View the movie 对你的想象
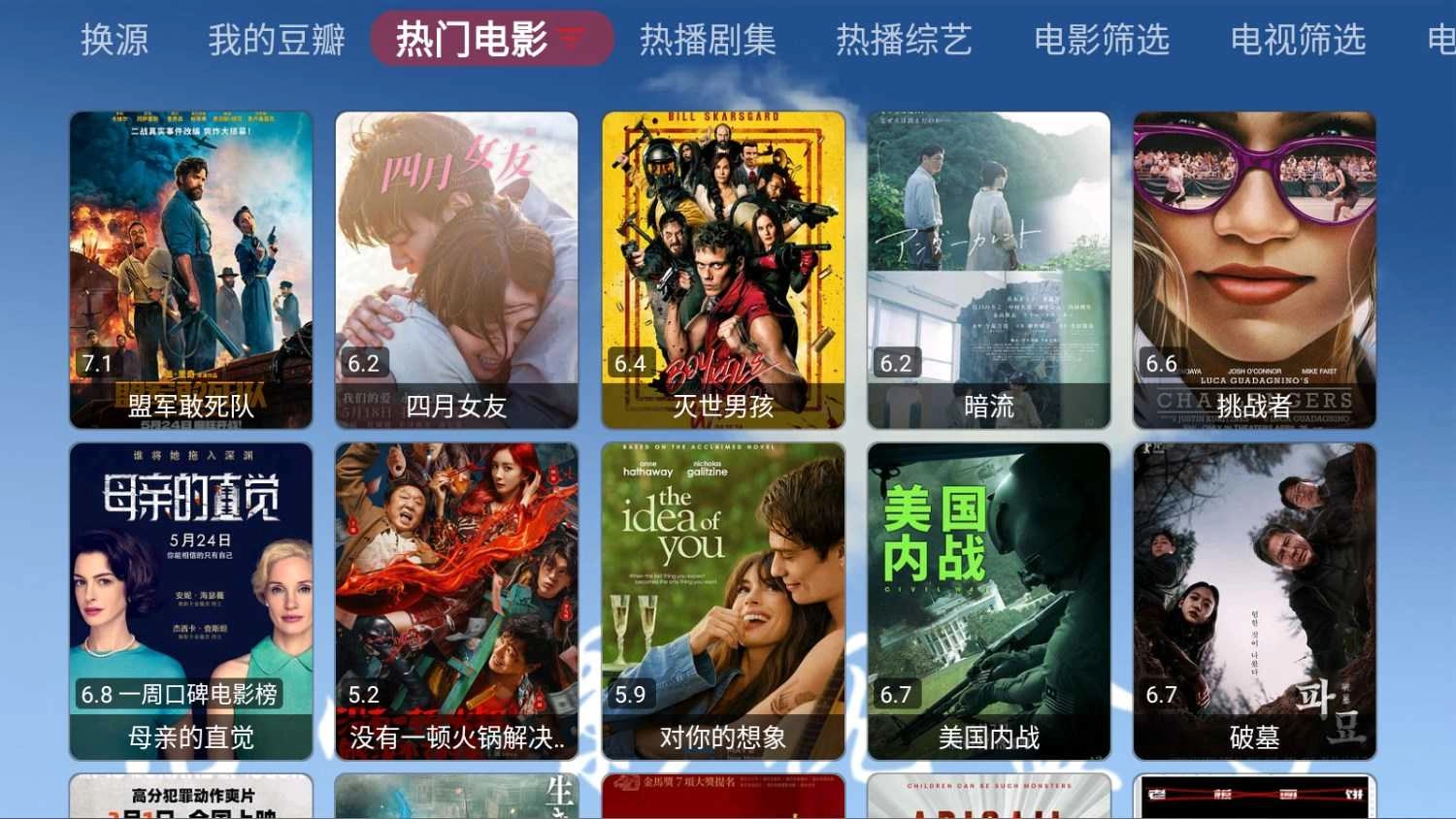The width and height of the screenshot is (1456, 819). click(x=723, y=601)
